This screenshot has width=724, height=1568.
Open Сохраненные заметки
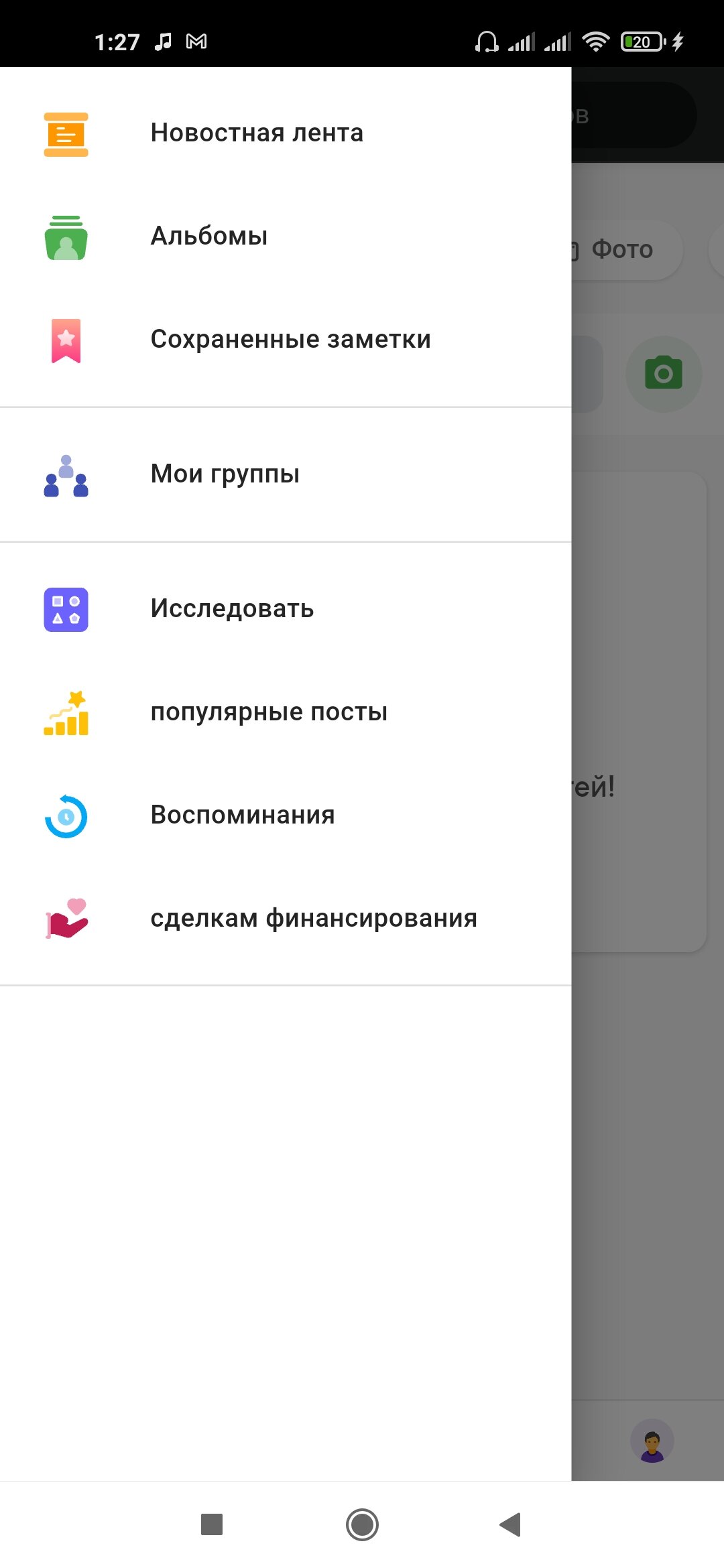pyautogui.click(x=290, y=340)
